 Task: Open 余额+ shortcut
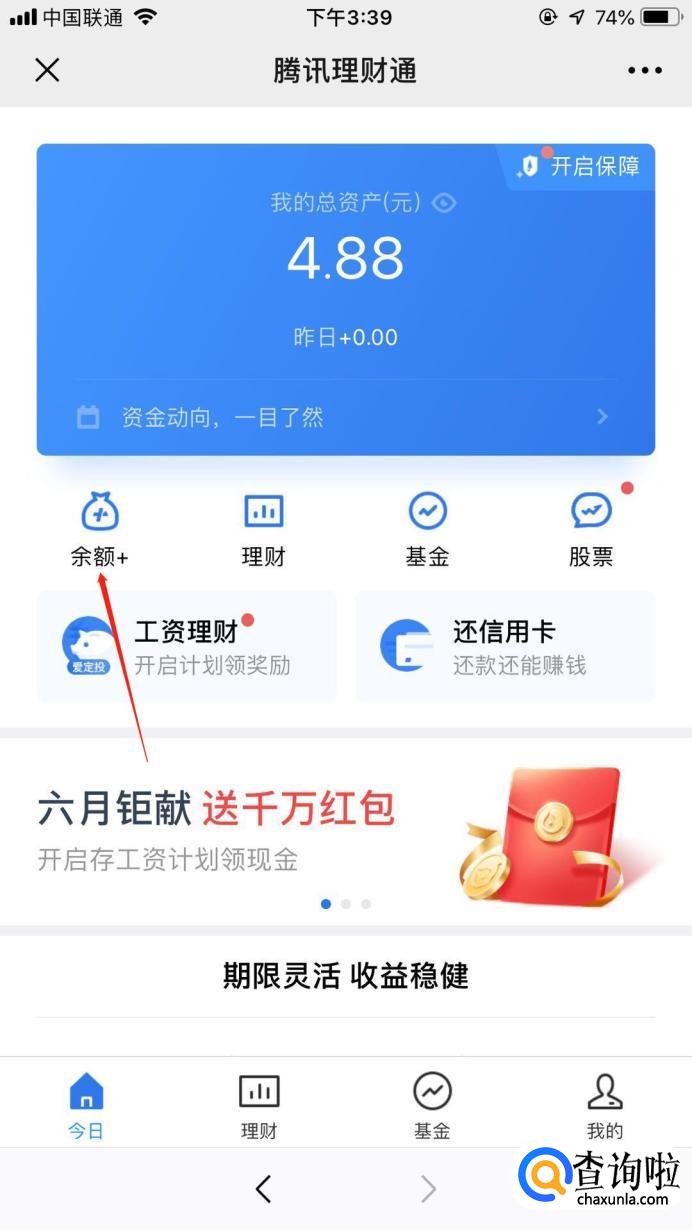pos(99,528)
